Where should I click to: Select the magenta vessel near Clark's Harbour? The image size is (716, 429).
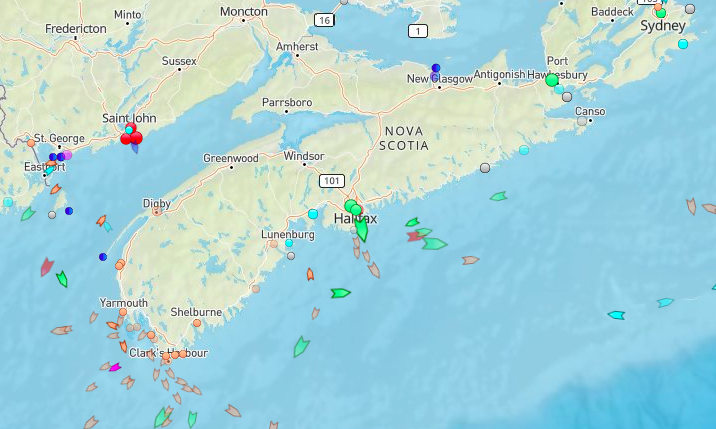click(x=114, y=367)
